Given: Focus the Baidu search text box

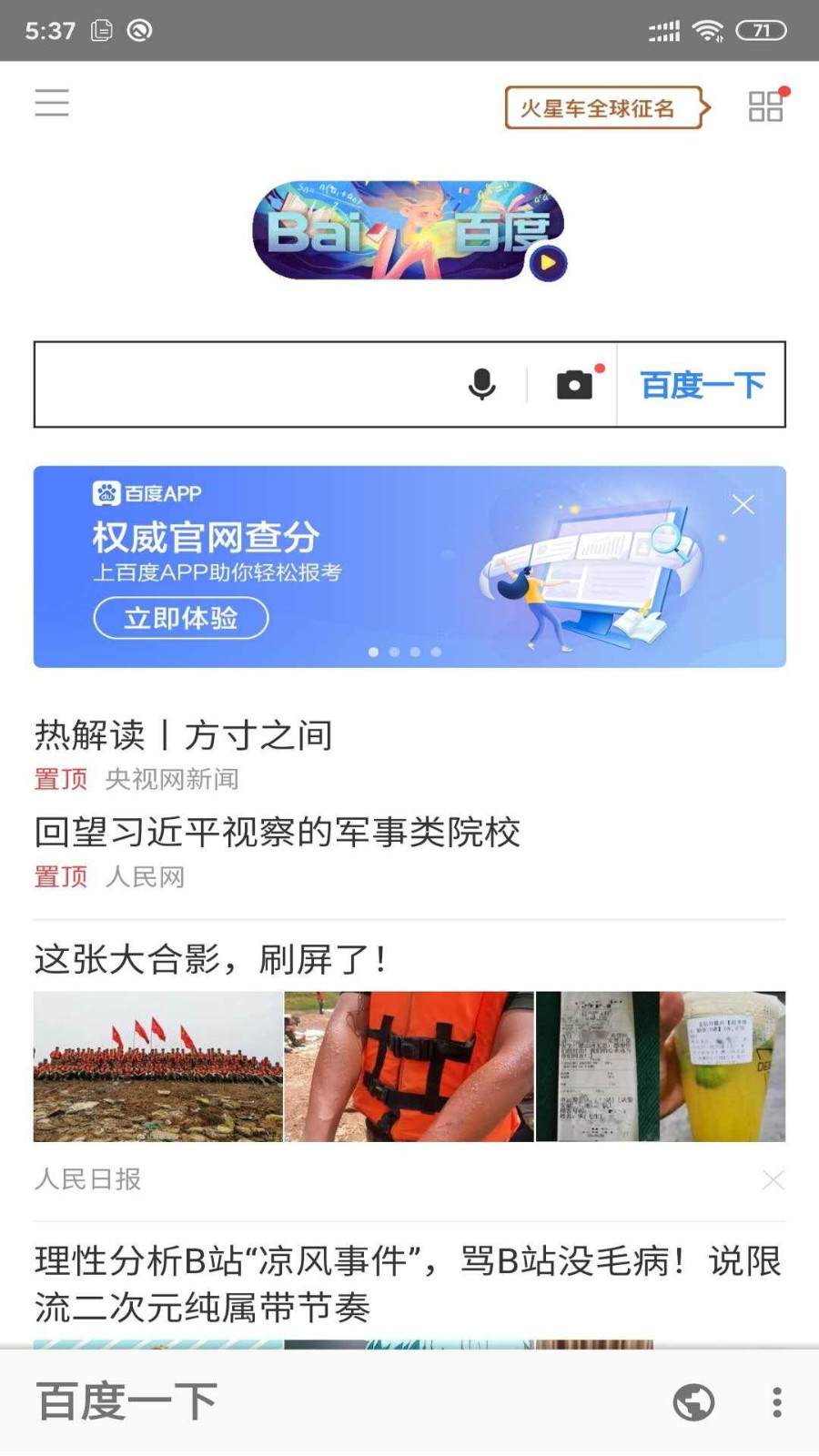Looking at the screenshot, I should tap(246, 384).
